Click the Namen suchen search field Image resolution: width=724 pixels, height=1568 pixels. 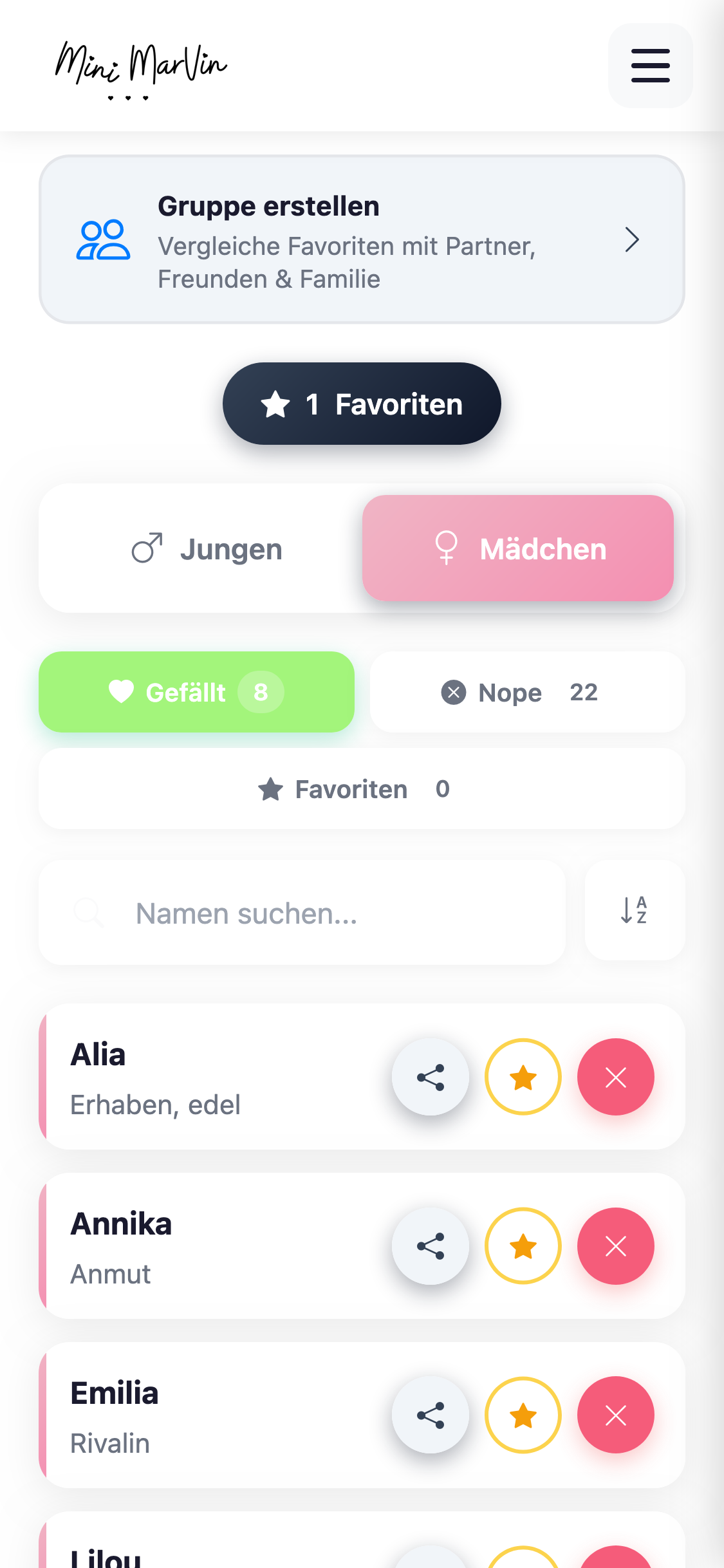click(x=302, y=911)
